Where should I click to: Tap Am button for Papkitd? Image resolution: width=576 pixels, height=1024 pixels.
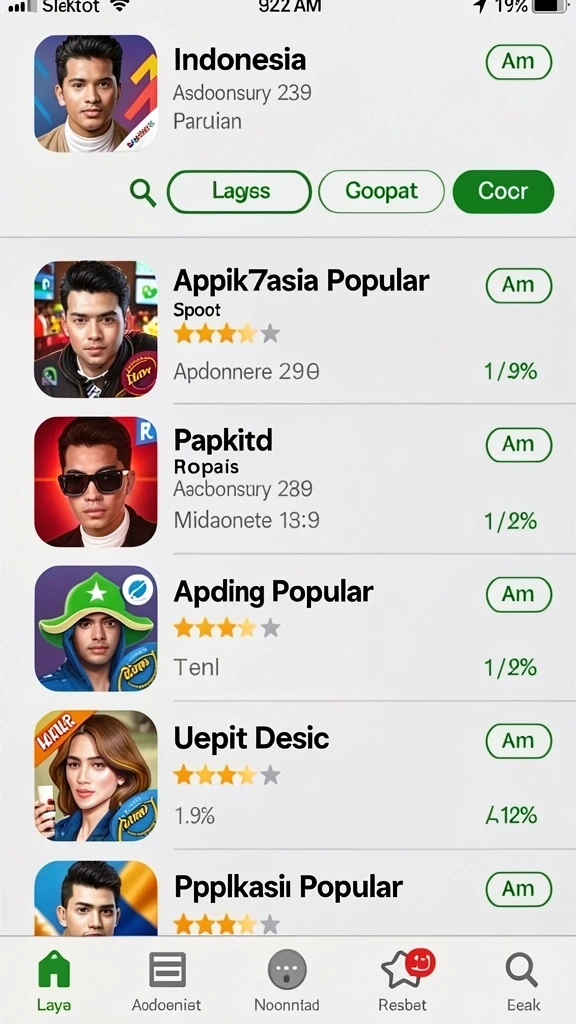pyautogui.click(x=519, y=445)
